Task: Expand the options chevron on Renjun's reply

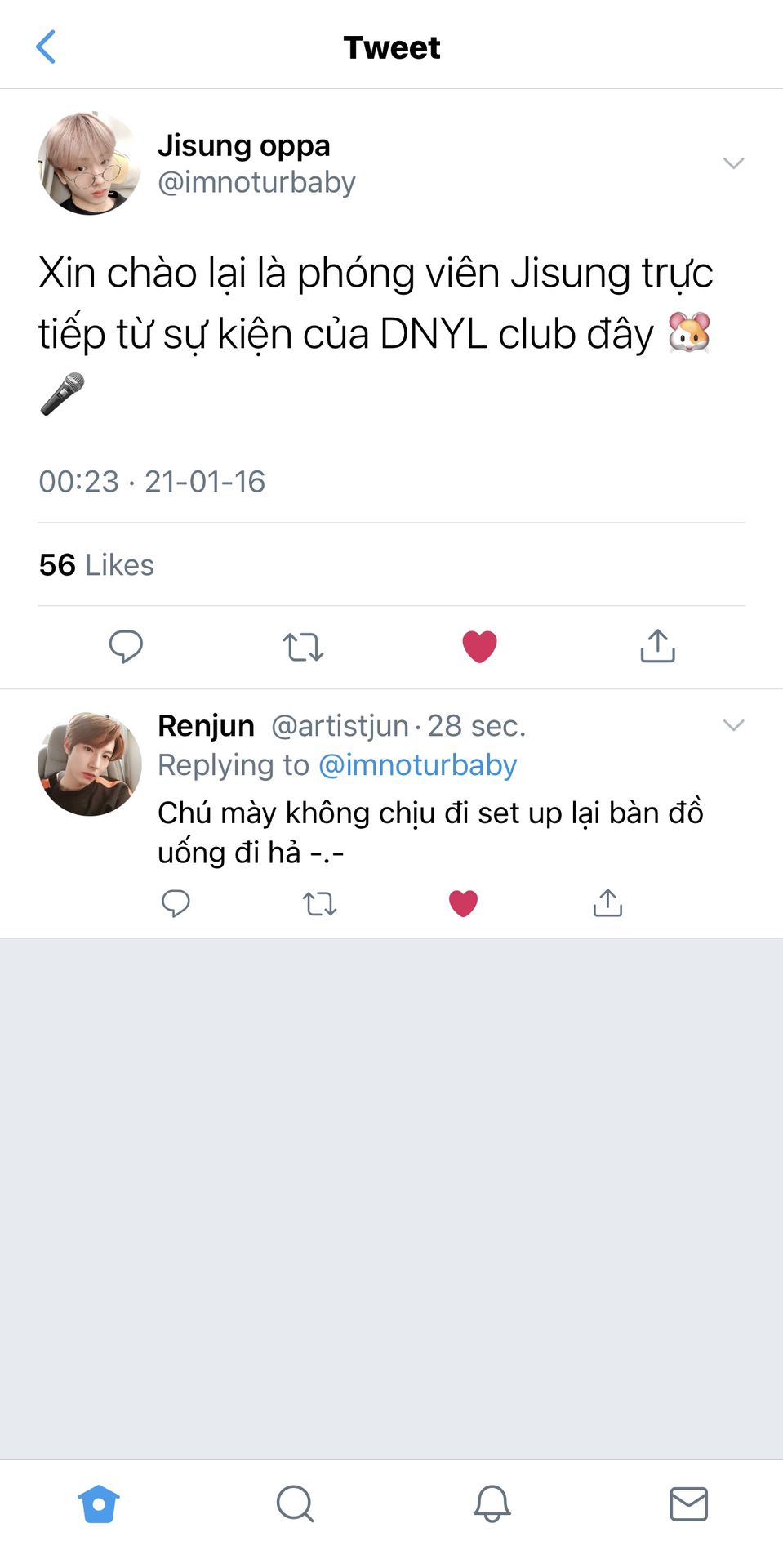Action: 733,725
